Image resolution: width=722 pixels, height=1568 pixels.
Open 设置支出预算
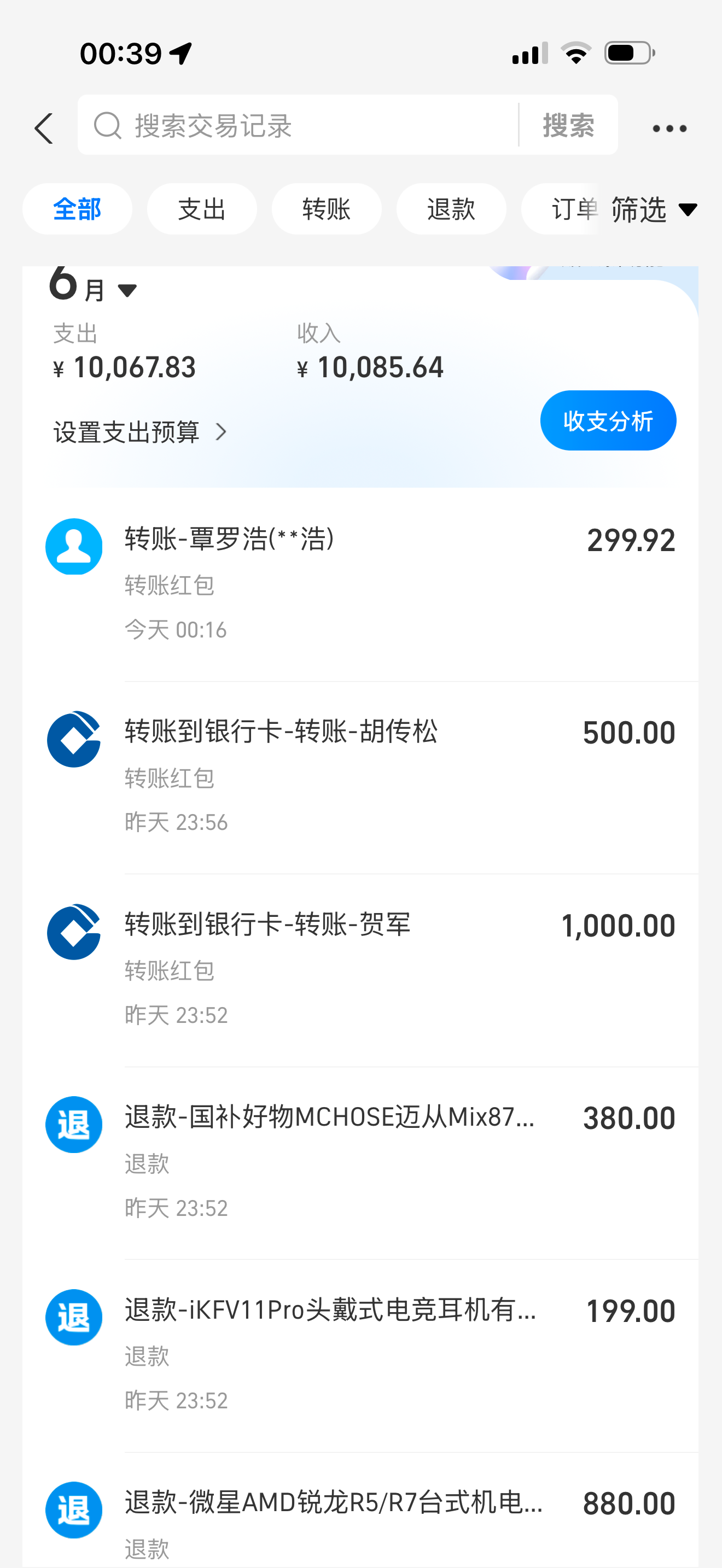[x=140, y=432]
